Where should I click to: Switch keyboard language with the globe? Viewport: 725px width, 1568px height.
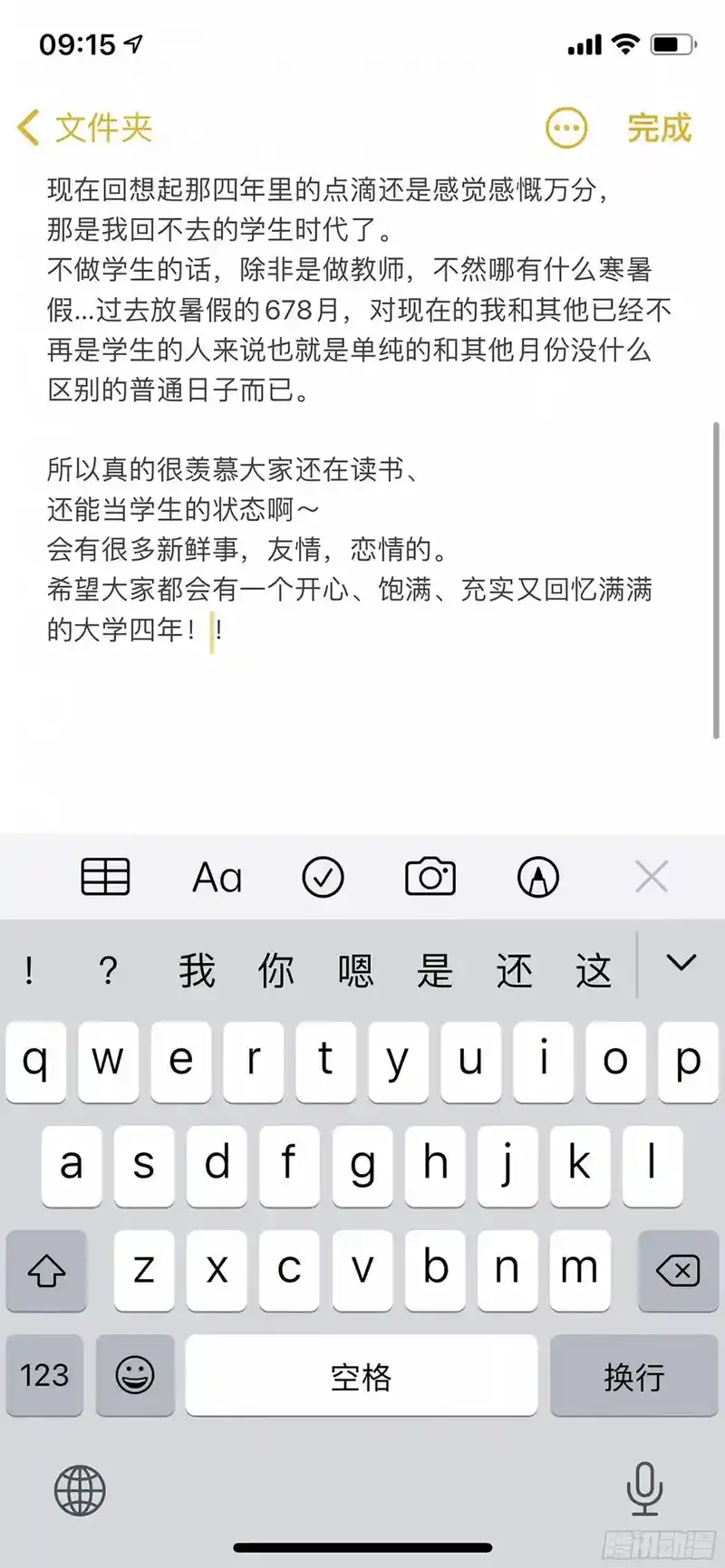[x=80, y=1490]
